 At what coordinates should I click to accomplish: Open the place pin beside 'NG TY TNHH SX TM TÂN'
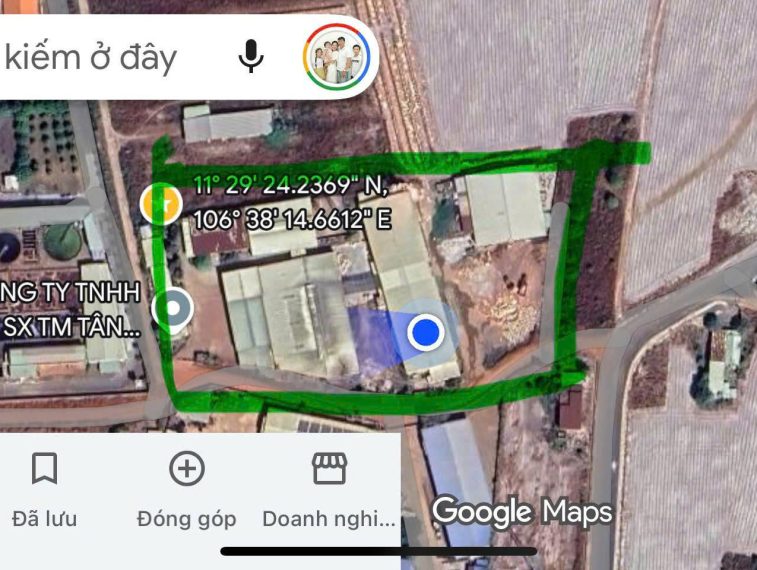click(x=172, y=309)
